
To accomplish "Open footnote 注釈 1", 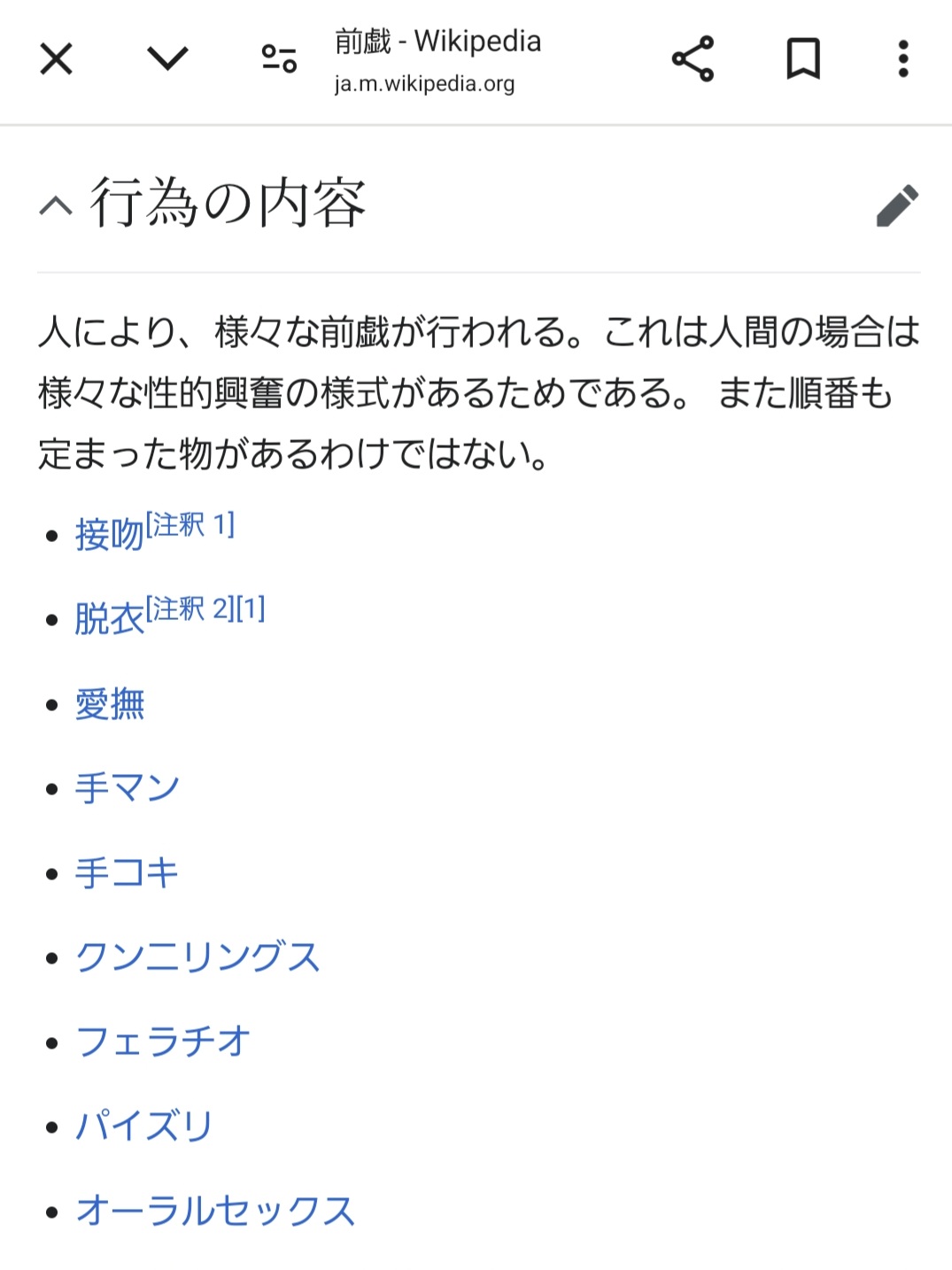I will 190,525.
